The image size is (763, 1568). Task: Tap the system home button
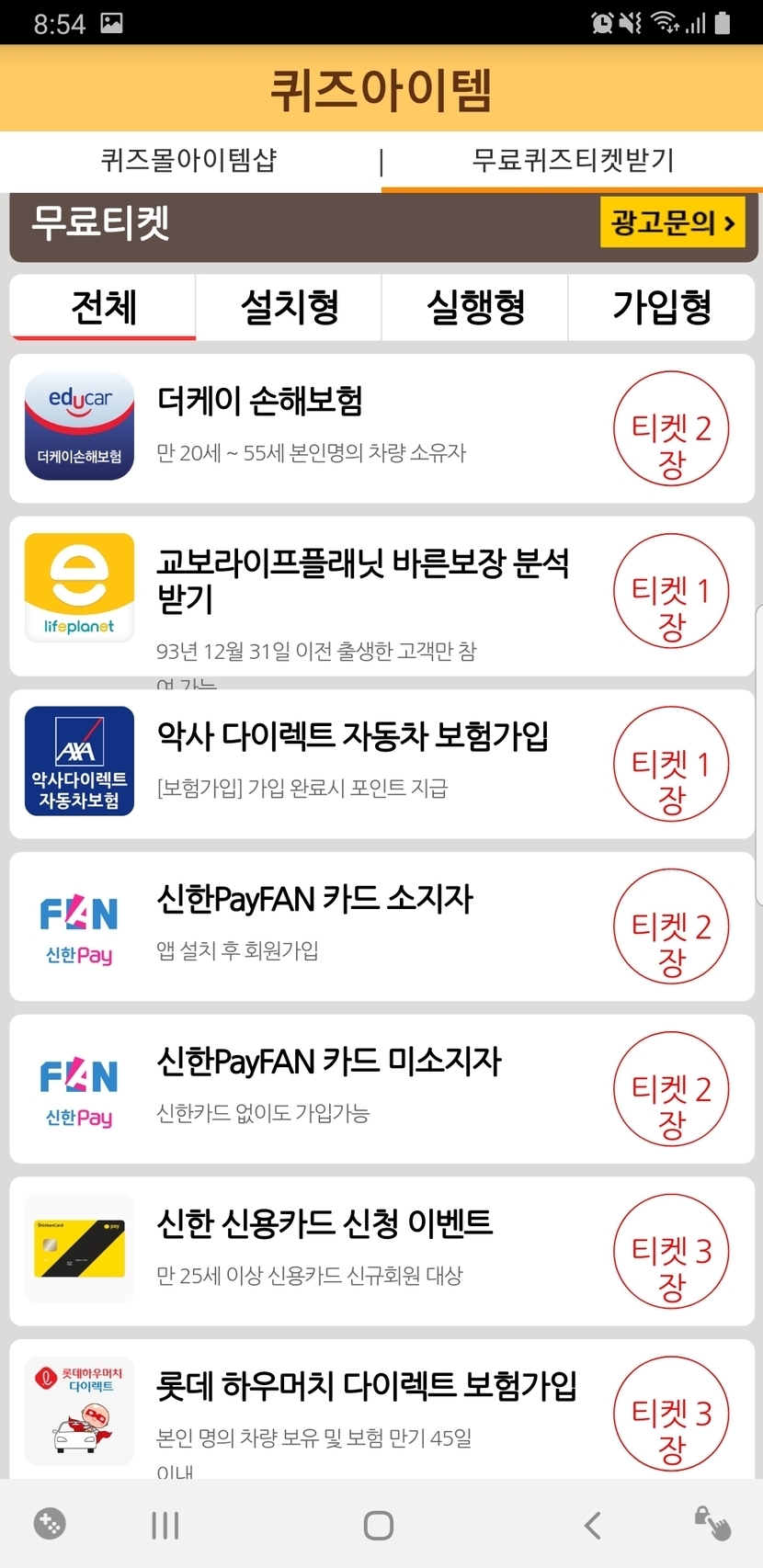(379, 1525)
